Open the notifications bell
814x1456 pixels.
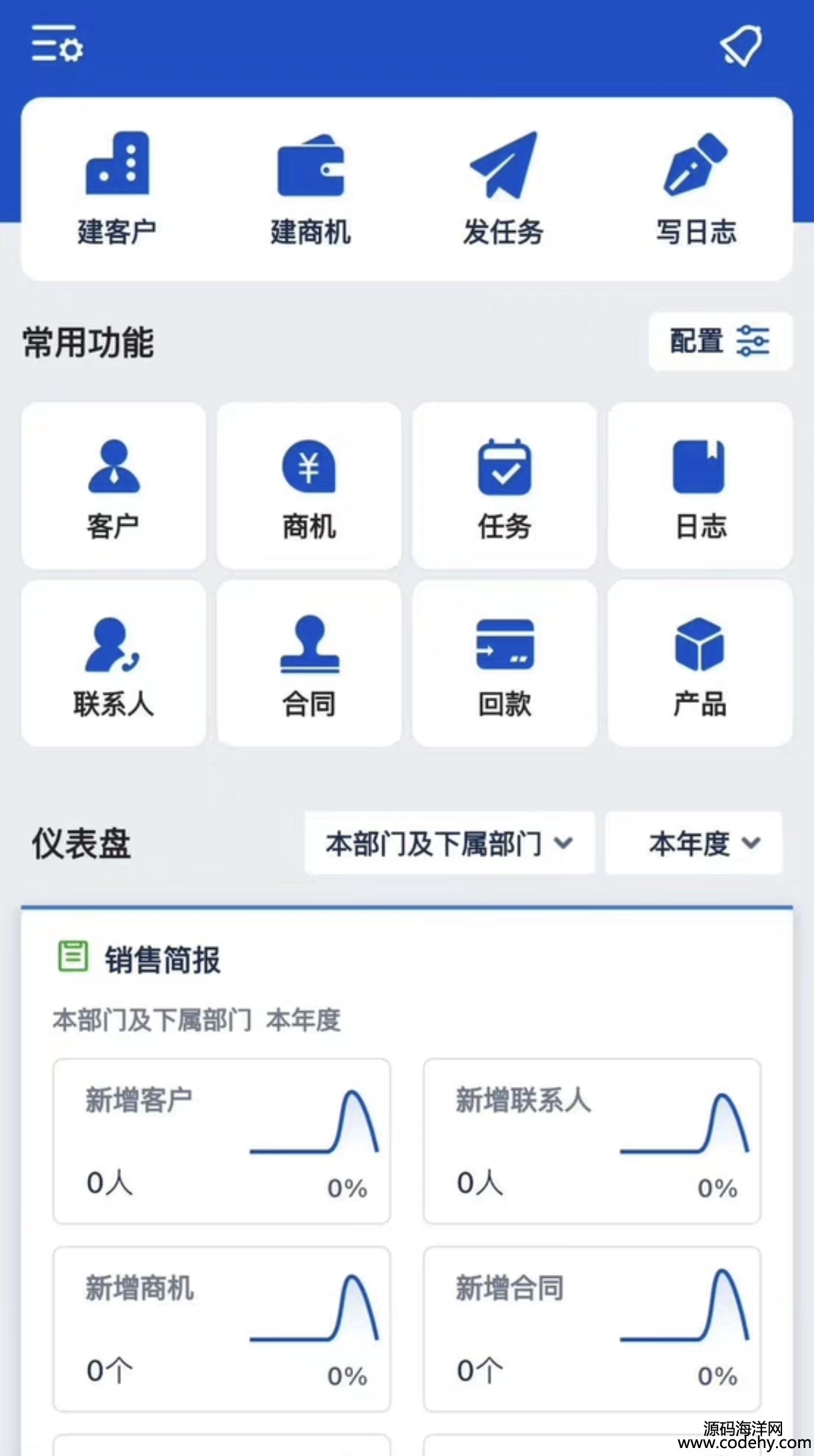[741, 45]
